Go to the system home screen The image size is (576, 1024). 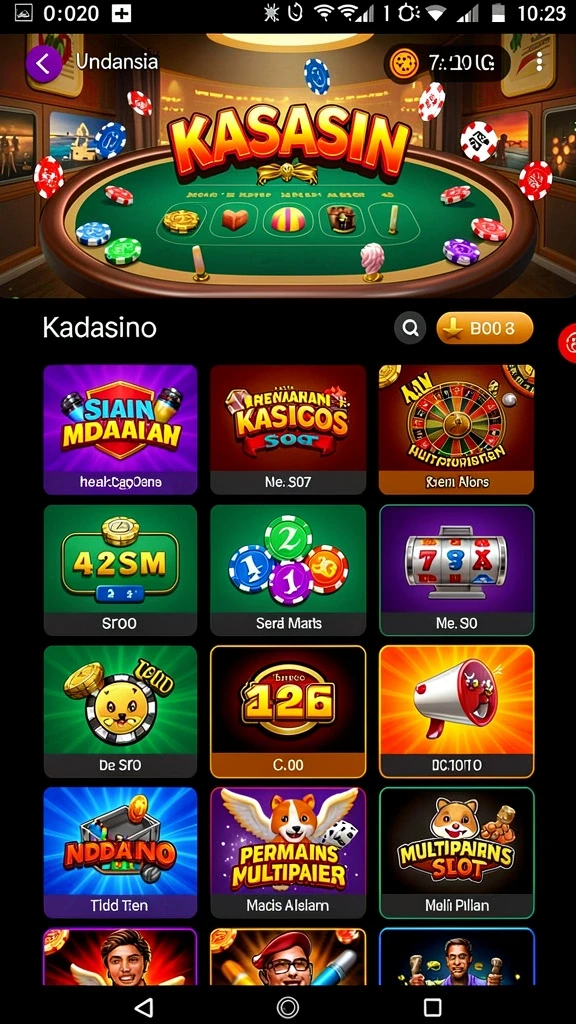[x=287, y=1006]
